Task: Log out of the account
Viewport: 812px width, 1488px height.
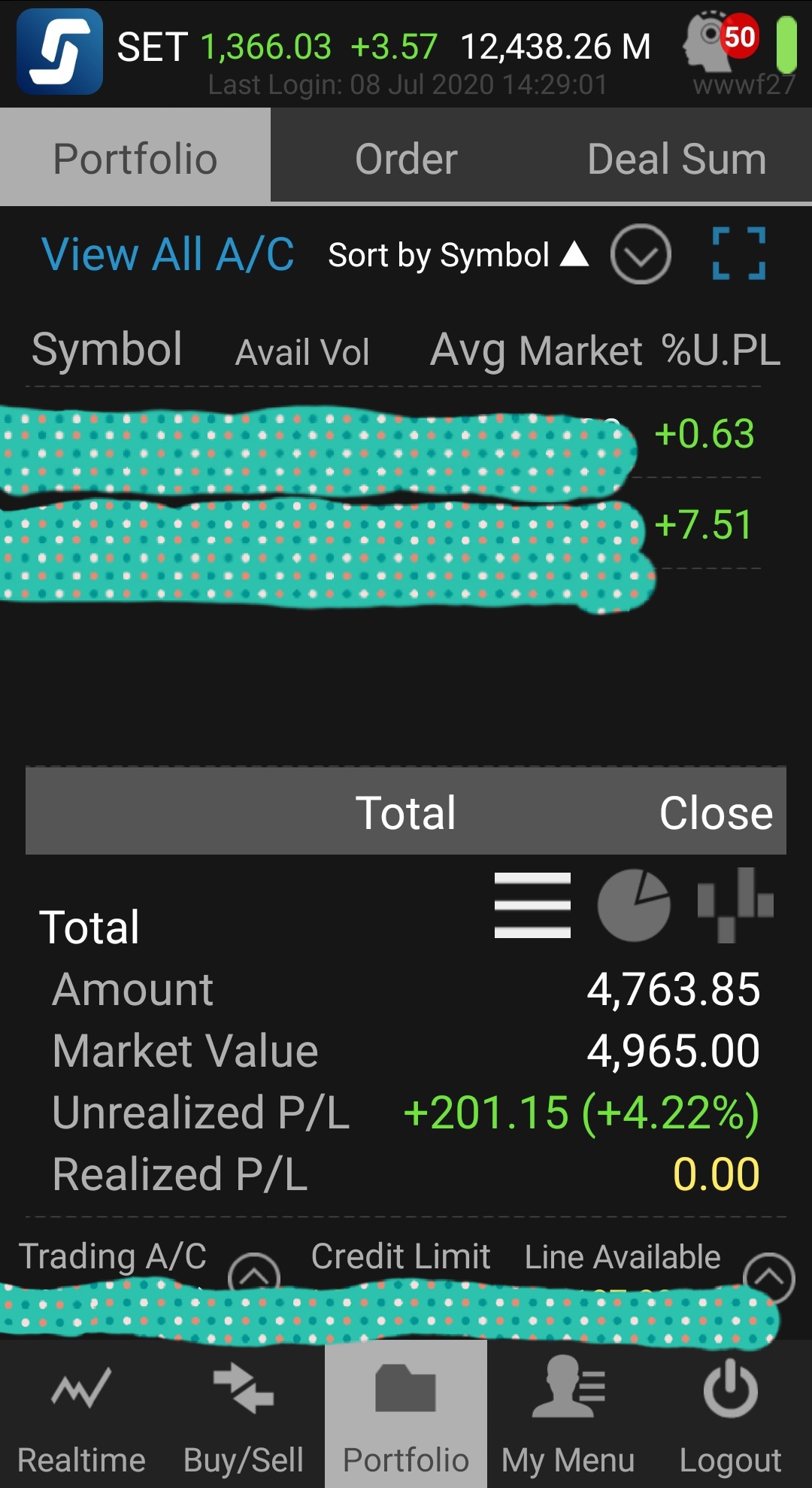Action: click(x=731, y=1414)
